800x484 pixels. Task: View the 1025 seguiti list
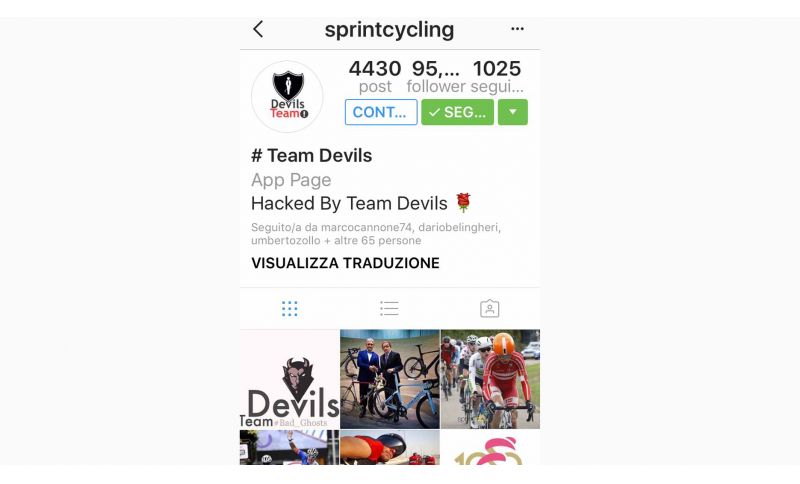tap(497, 77)
